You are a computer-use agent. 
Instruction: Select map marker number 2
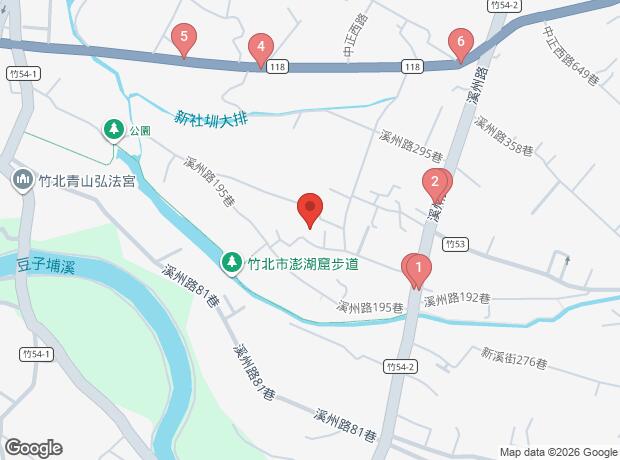click(x=435, y=183)
